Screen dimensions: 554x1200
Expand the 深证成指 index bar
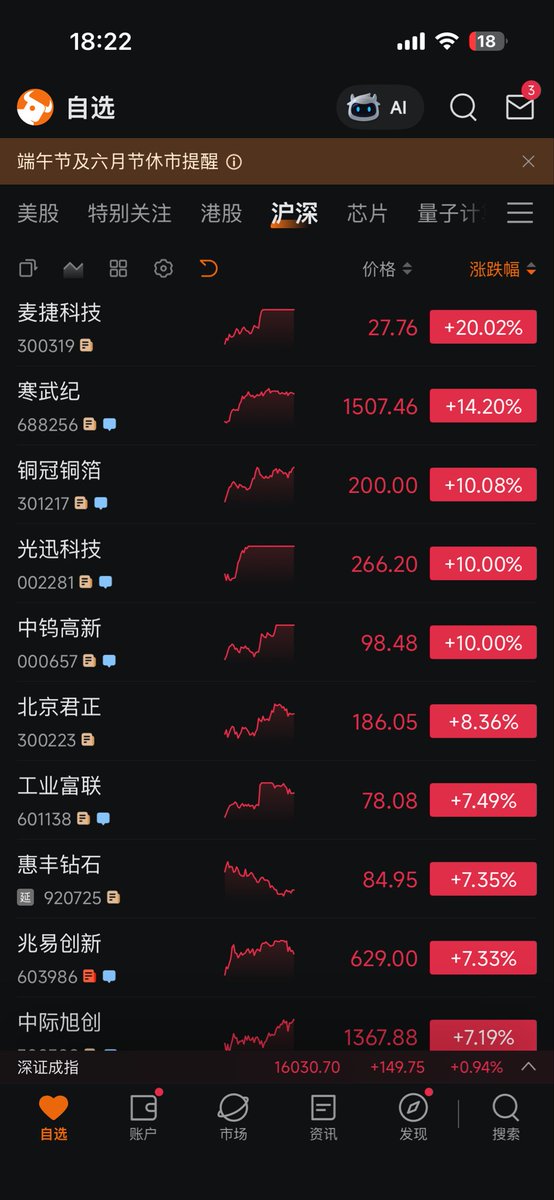277,1067
